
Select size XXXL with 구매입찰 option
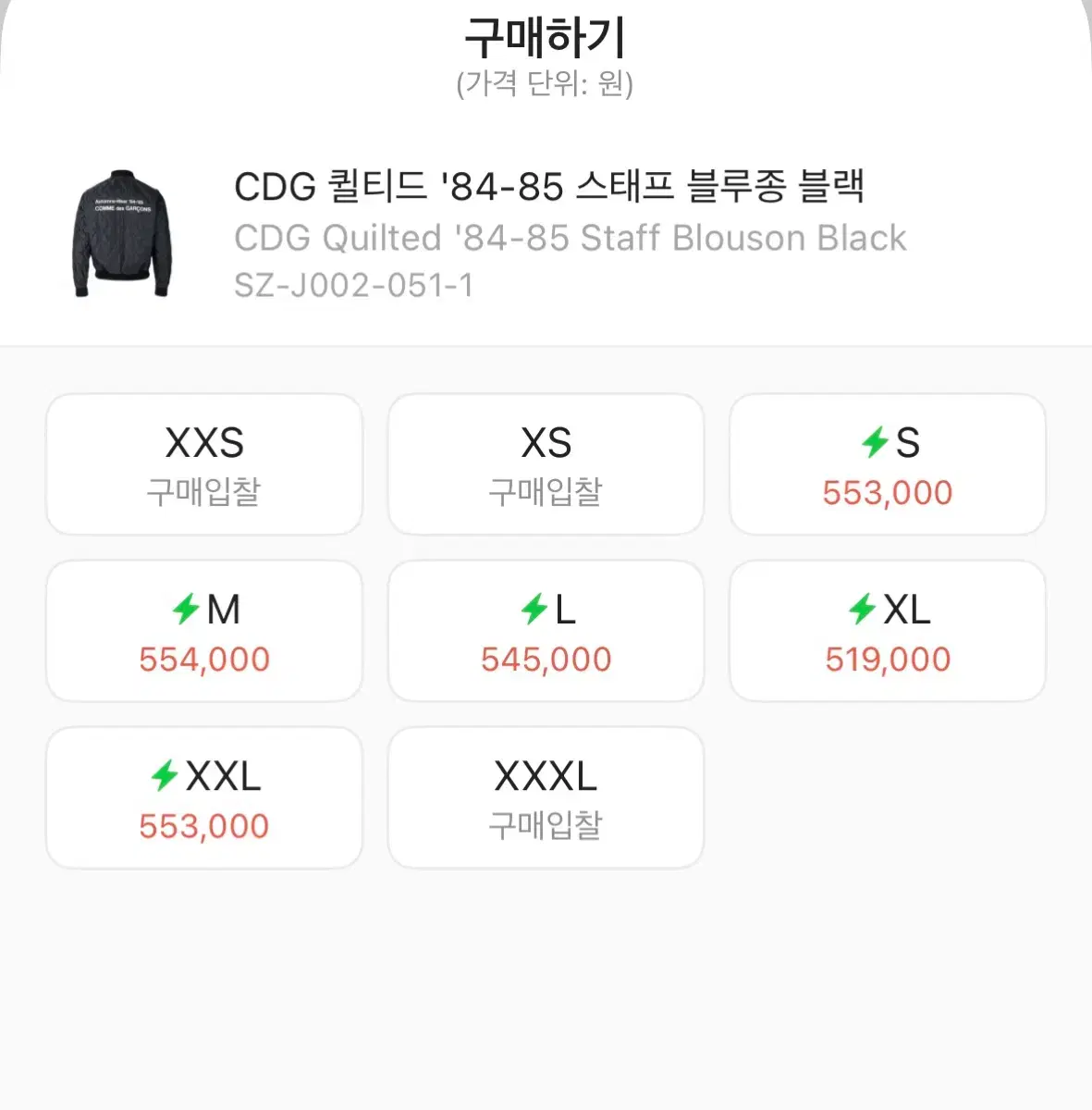545,797
